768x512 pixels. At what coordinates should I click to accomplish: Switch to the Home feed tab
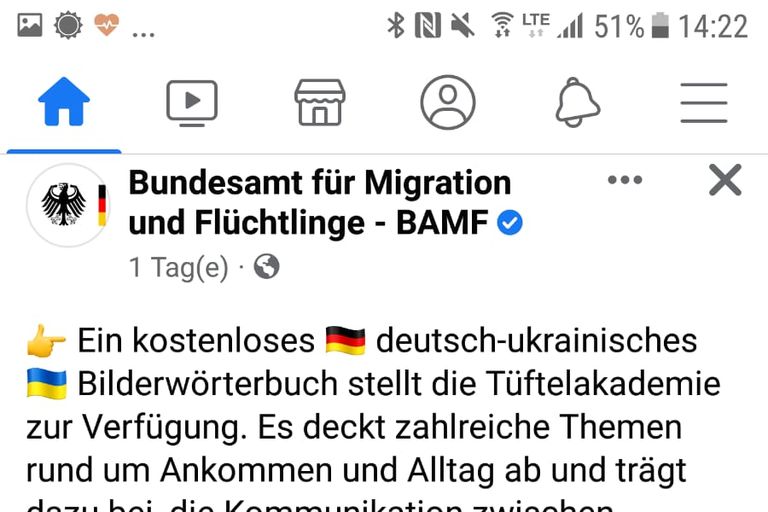64,102
